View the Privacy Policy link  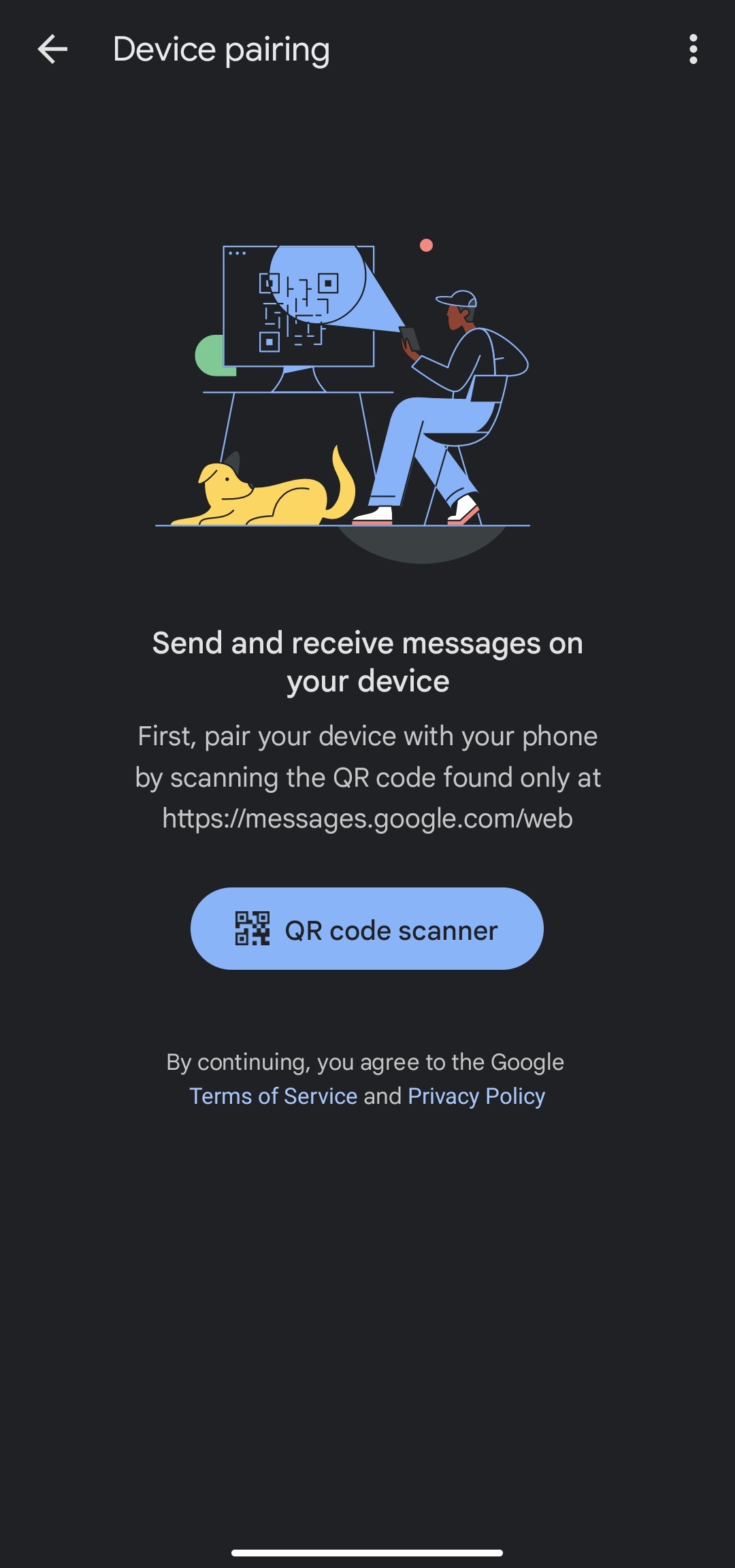(476, 1096)
